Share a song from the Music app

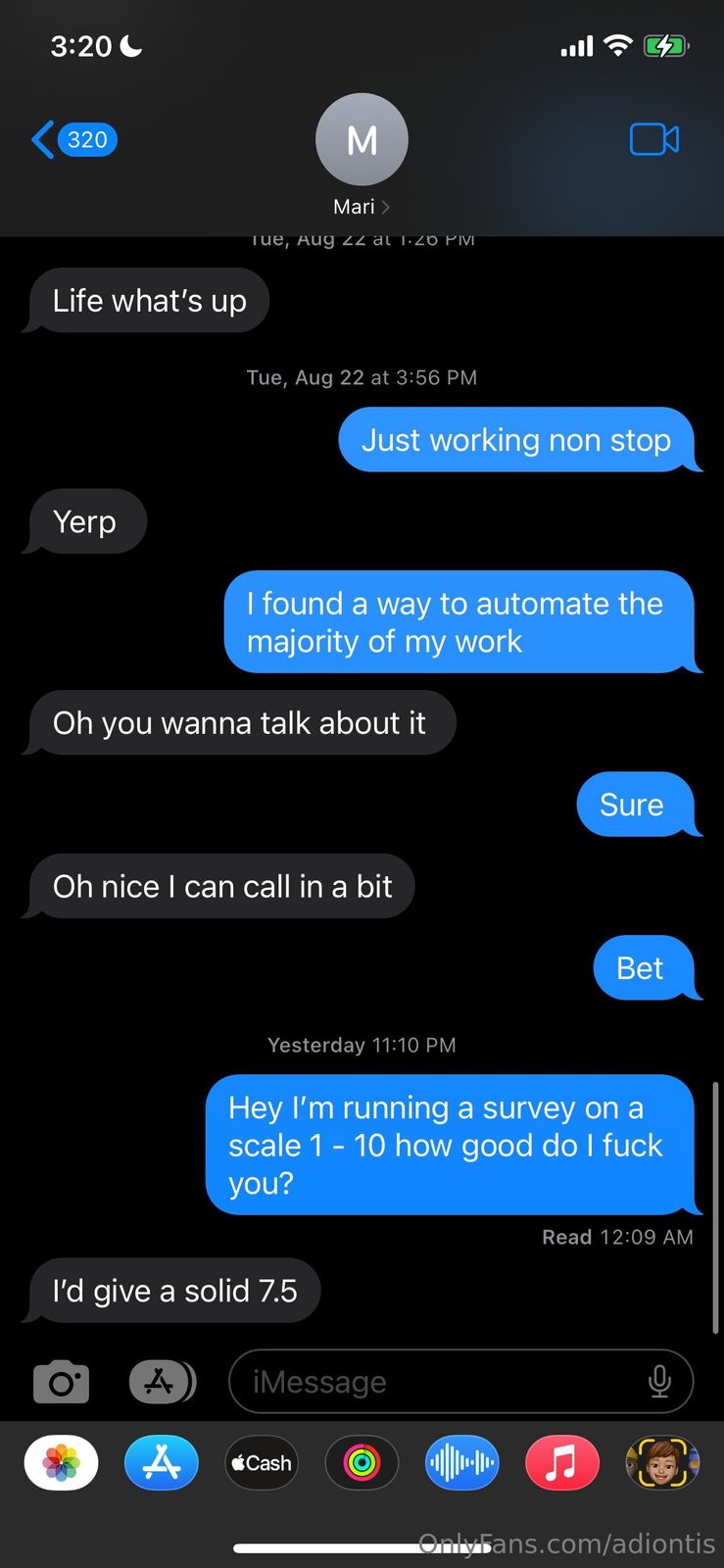(561, 1463)
